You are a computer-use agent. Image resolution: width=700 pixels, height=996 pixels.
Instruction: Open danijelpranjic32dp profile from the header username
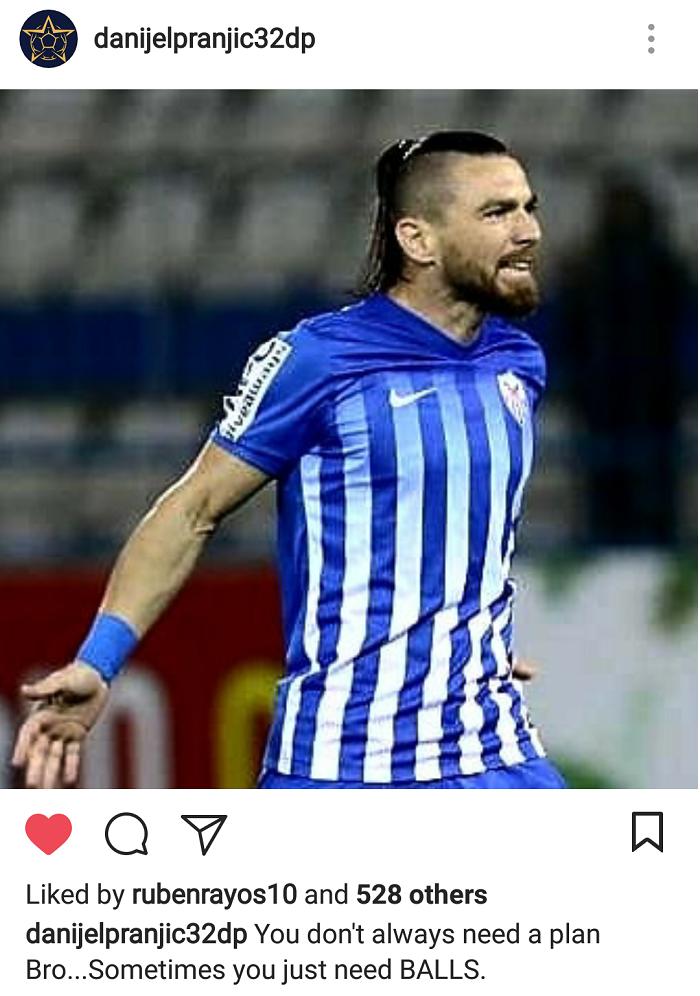[204, 39]
